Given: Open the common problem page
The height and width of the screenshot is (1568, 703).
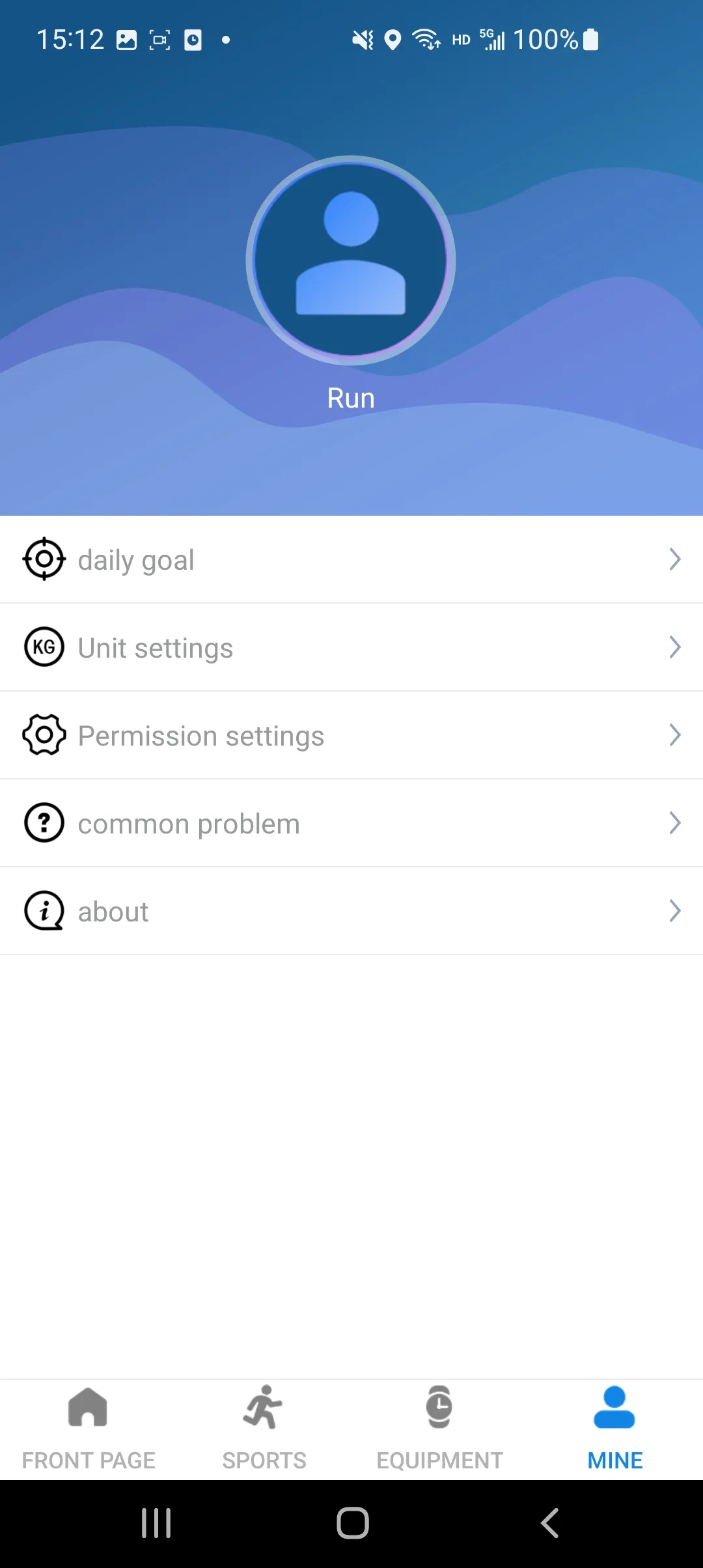Looking at the screenshot, I should click(351, 822).
